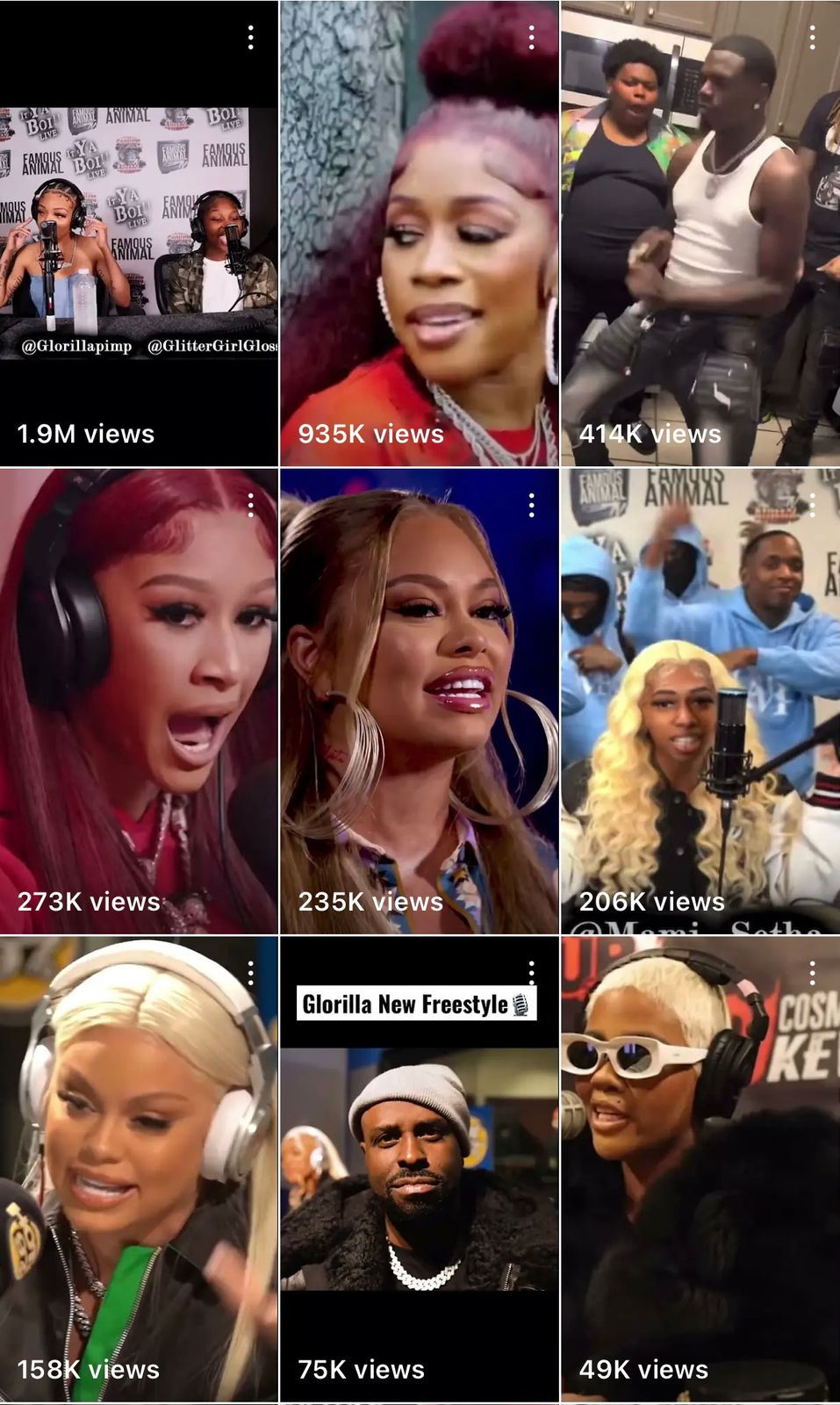Open the three-dot menu on 935K views video

[532, 37]
